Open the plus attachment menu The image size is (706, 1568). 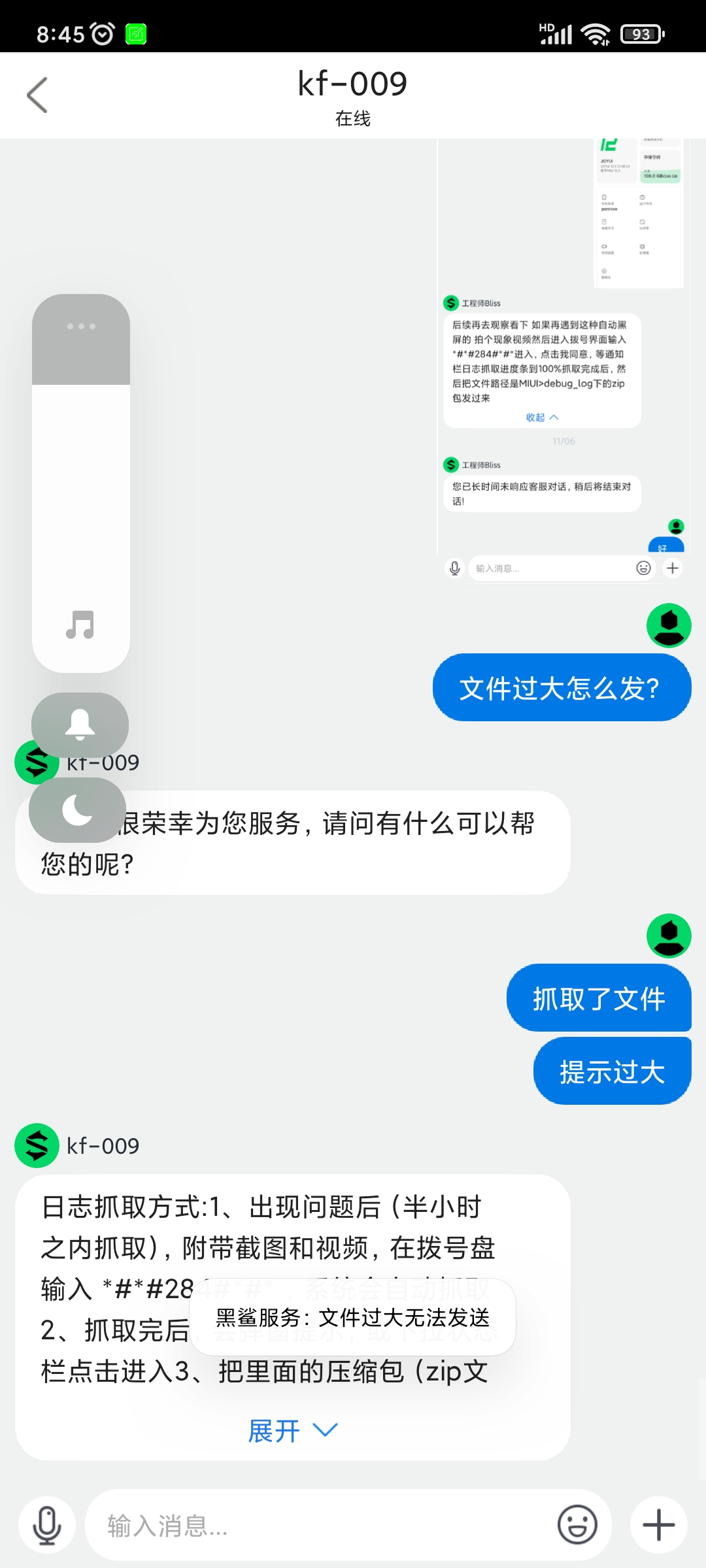pos(659,1526)
